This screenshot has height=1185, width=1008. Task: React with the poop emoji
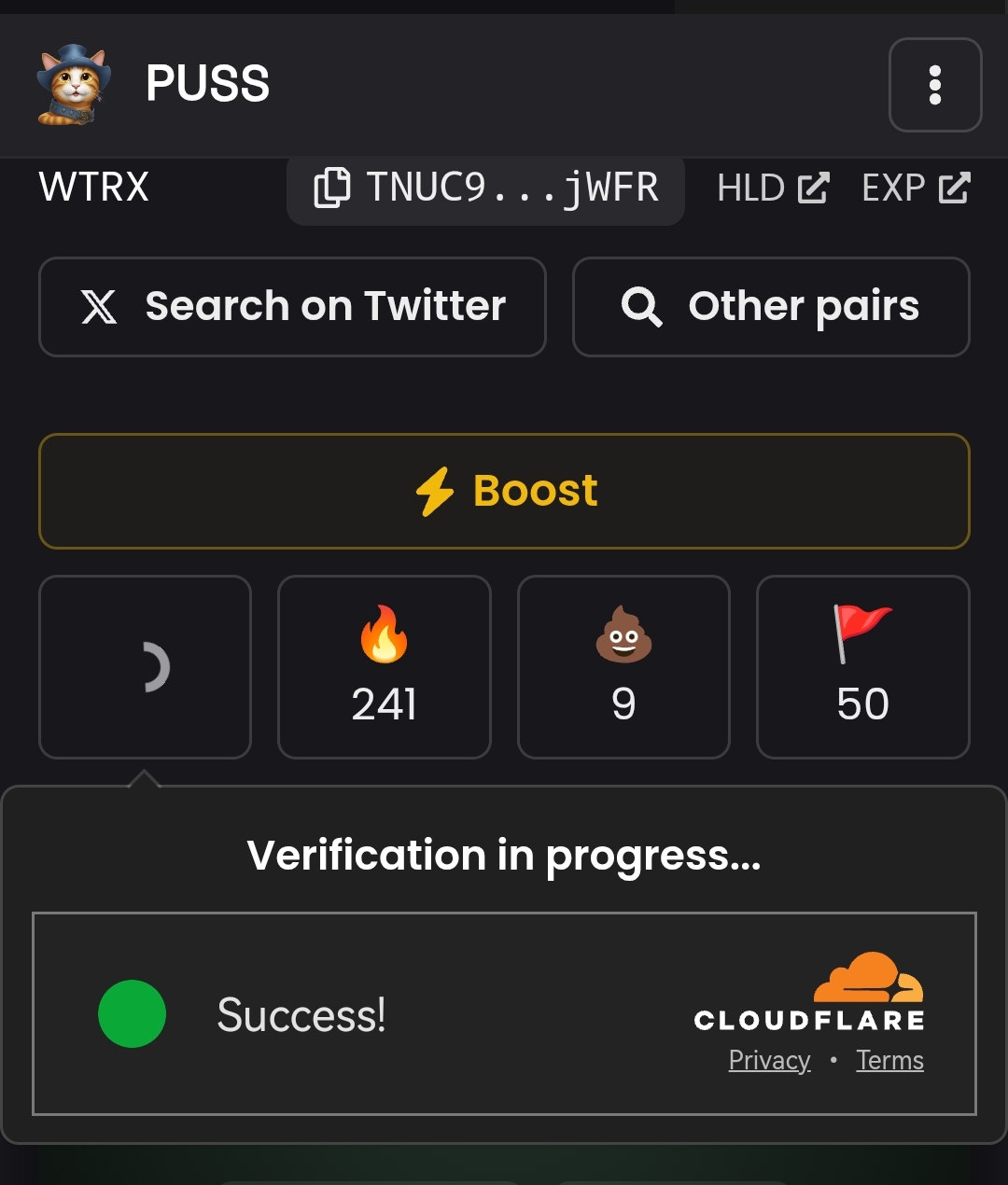point(623,667)
